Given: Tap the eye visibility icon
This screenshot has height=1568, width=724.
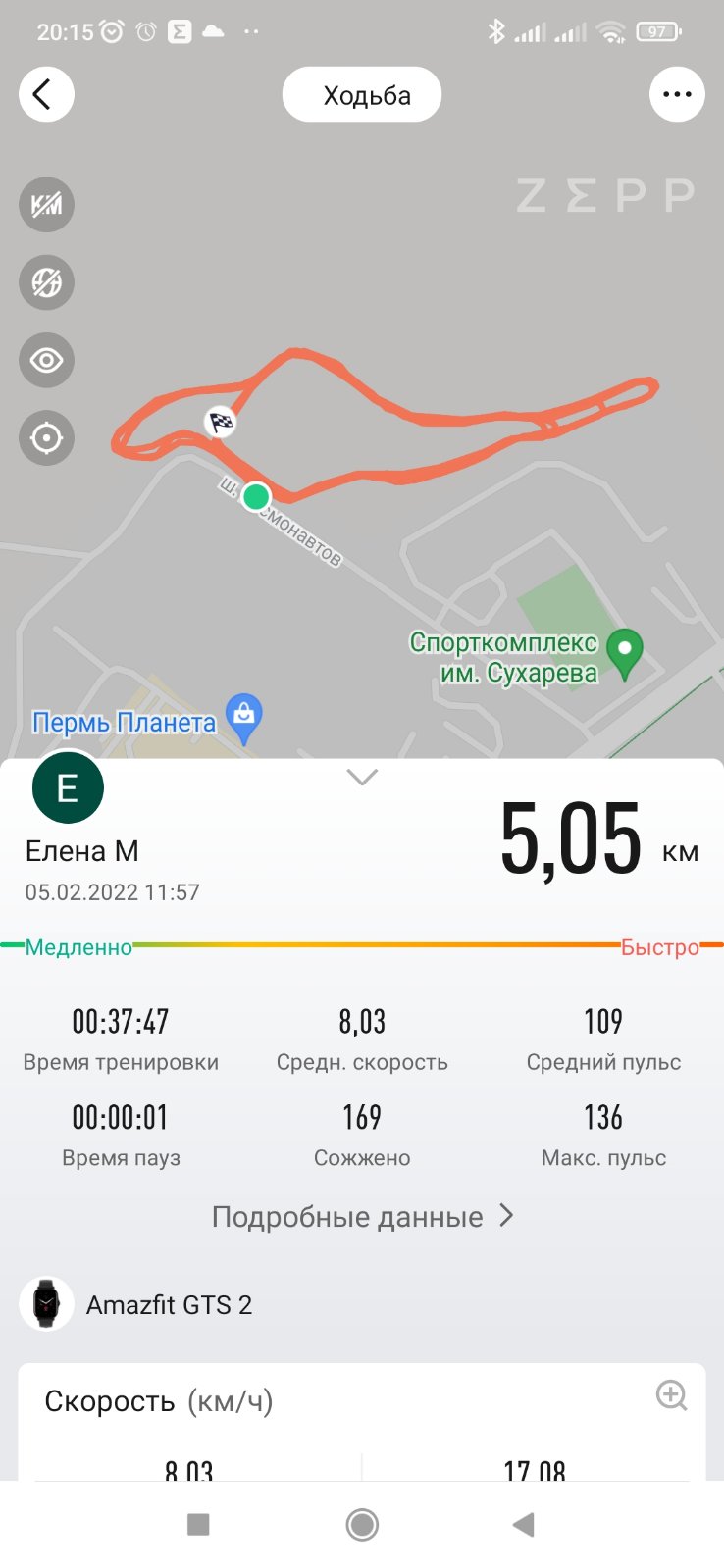Looking at the screenshot, I should [x=46, y=360].
